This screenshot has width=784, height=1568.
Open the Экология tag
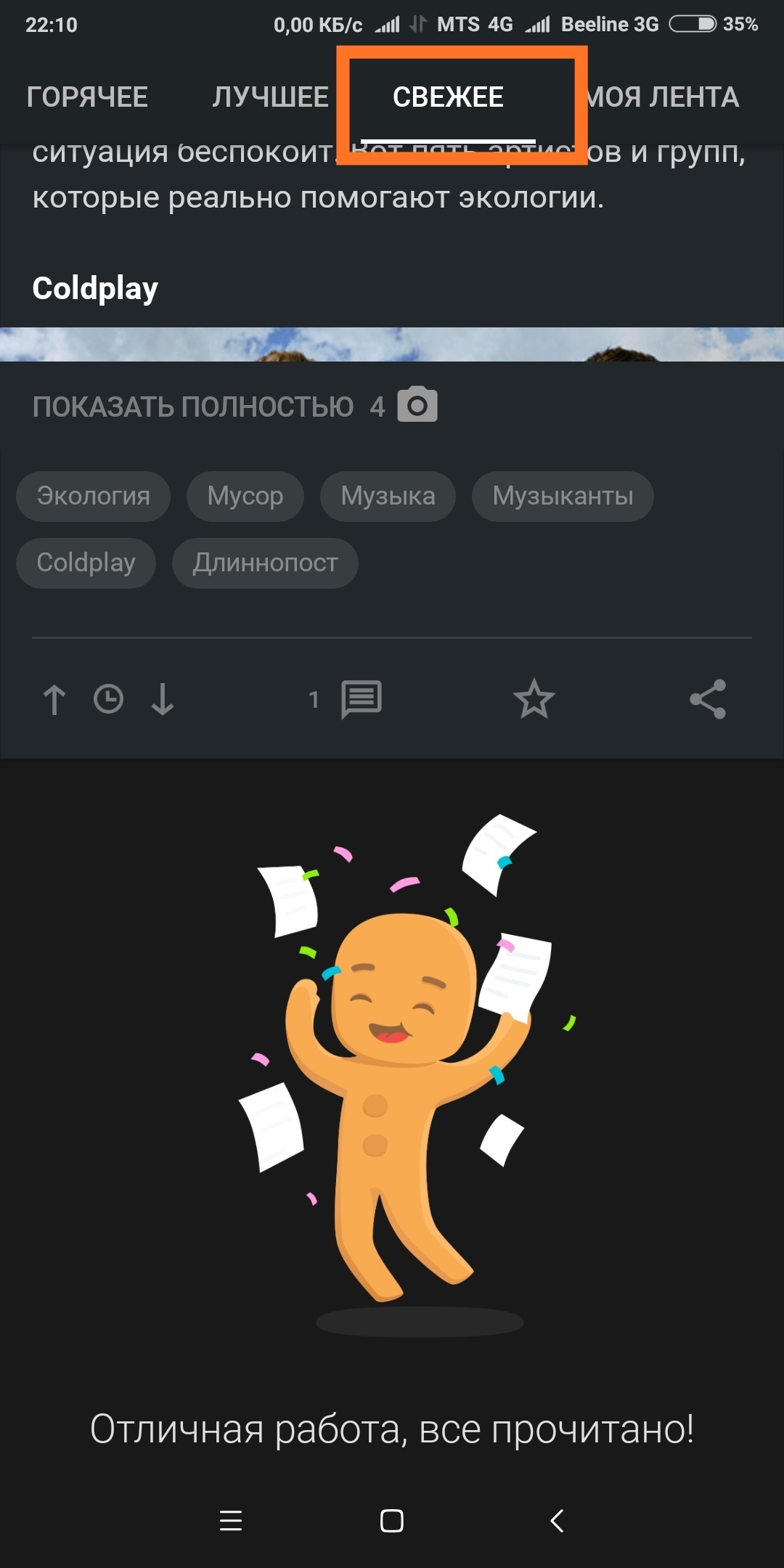click(94, 497)
